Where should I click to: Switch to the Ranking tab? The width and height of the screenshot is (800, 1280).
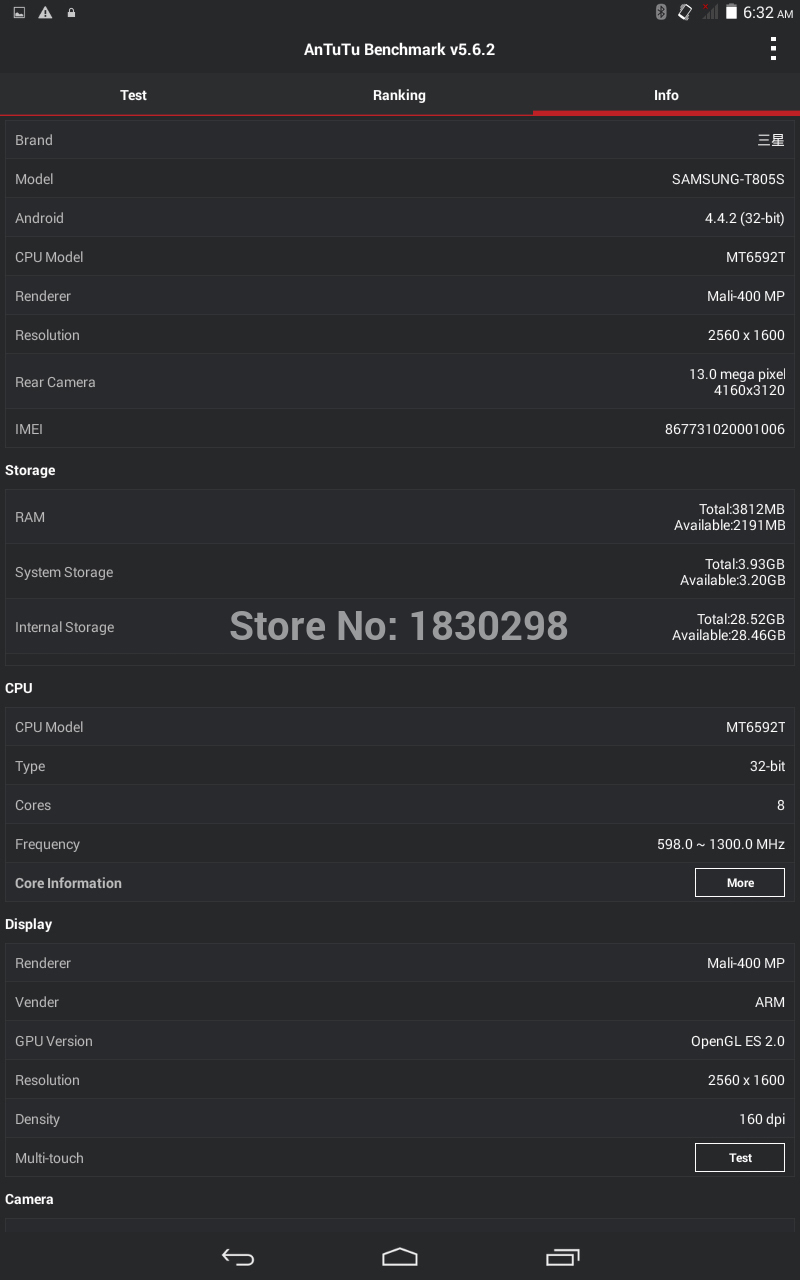click(399, 95)
